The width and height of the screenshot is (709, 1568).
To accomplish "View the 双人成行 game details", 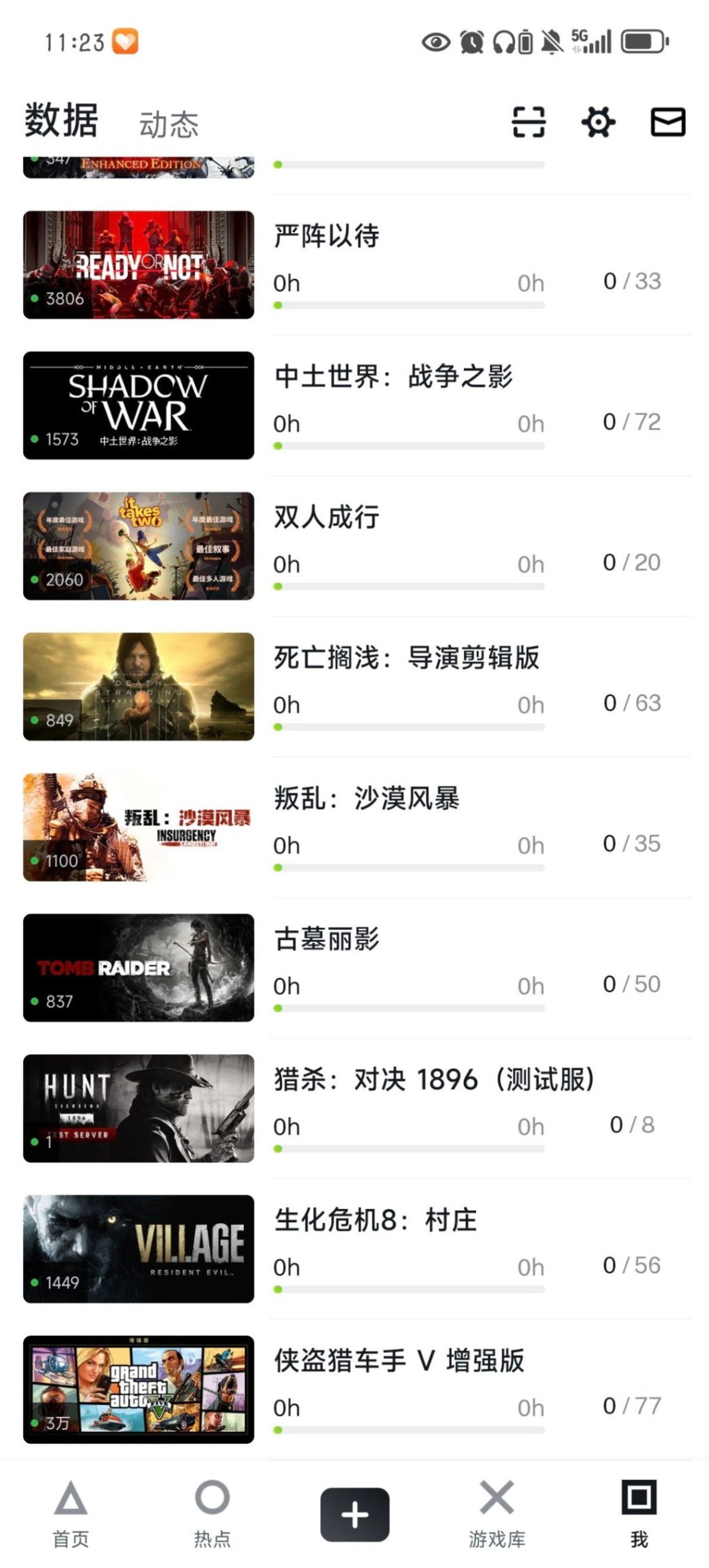I will pyautogui.click(x=326, y=517).
